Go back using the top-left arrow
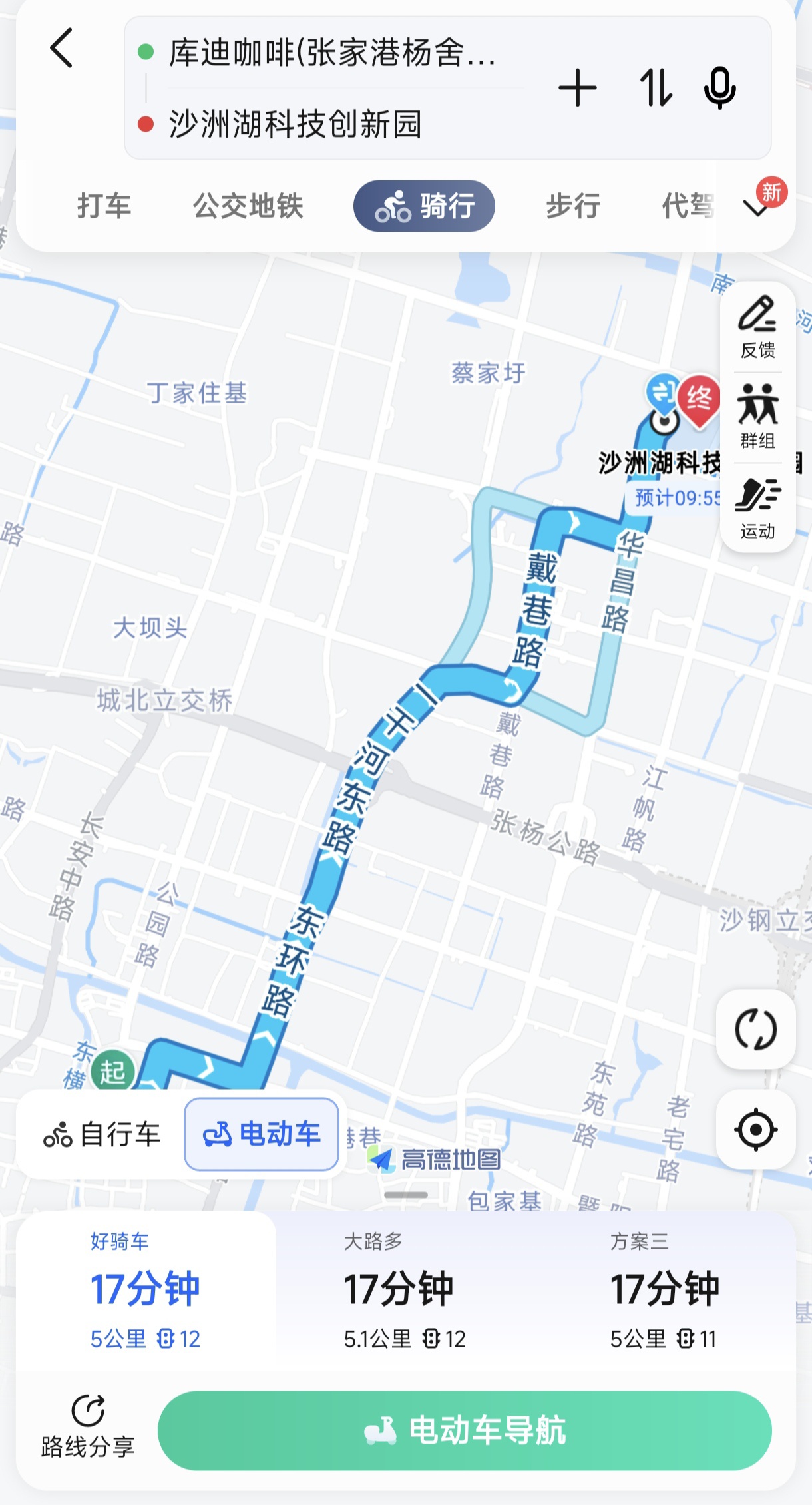The image size is (812, 1505). pyautogui.click(x=61, y=49)
